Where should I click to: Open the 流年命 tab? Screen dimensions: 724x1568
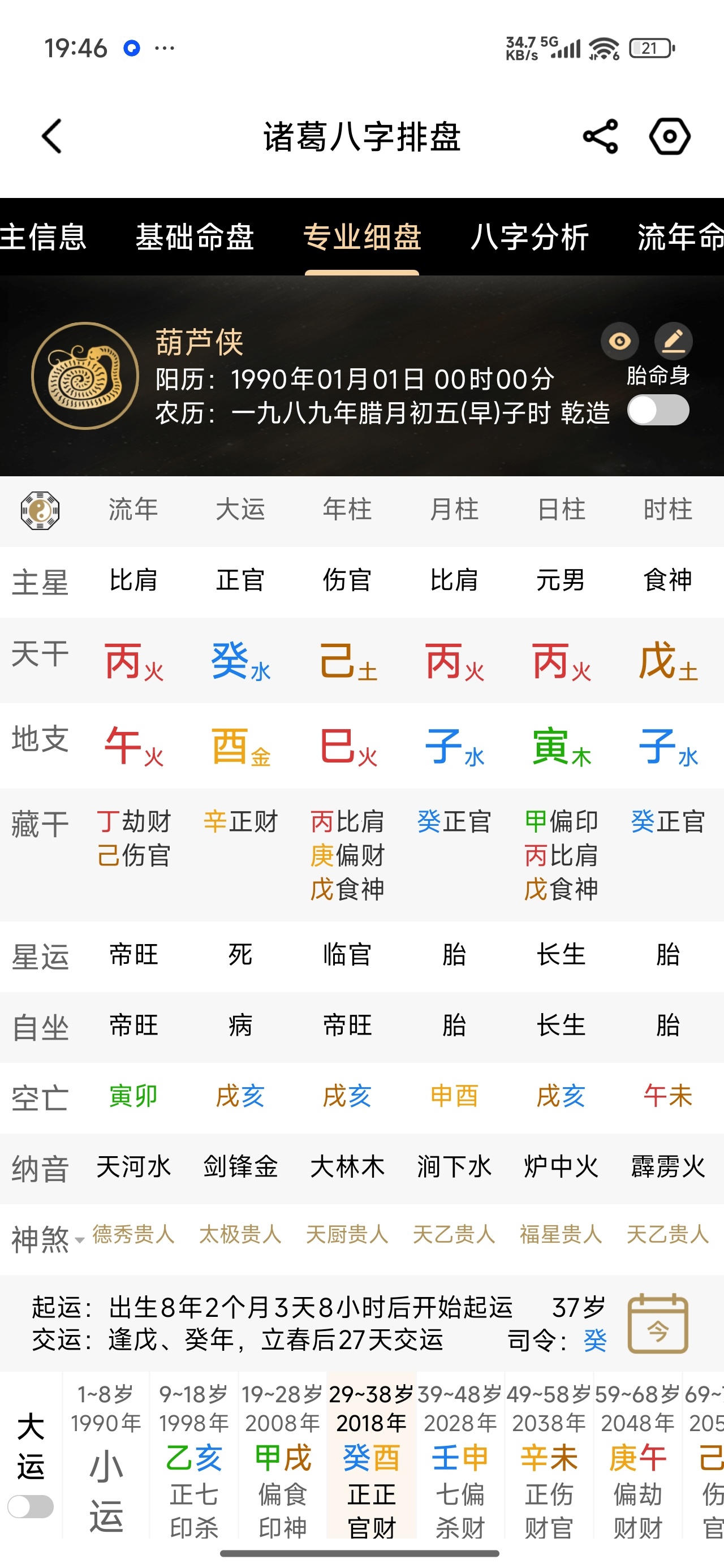pos(680,237)
